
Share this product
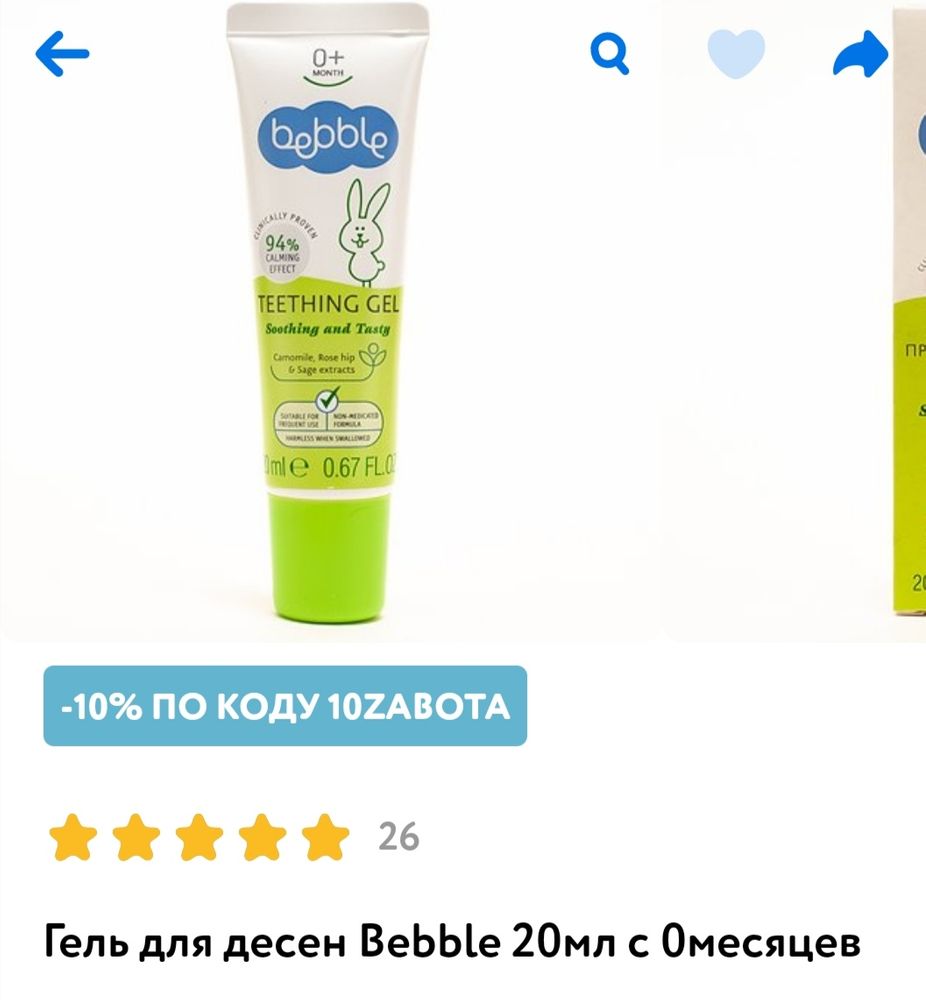(860, 54)
